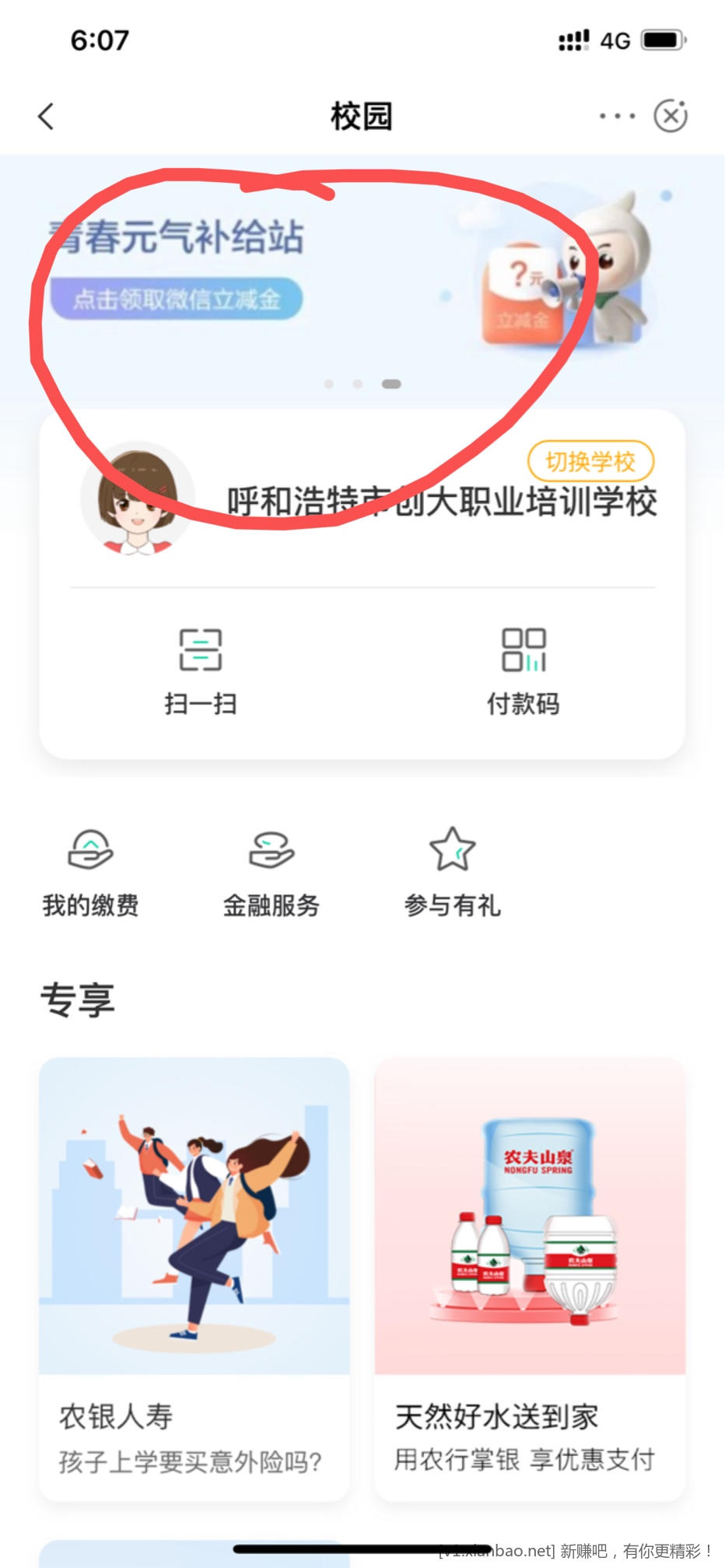This screenshot has width=725, height=1568.
Task: Open 我的缴费
Action: (91, 871)
